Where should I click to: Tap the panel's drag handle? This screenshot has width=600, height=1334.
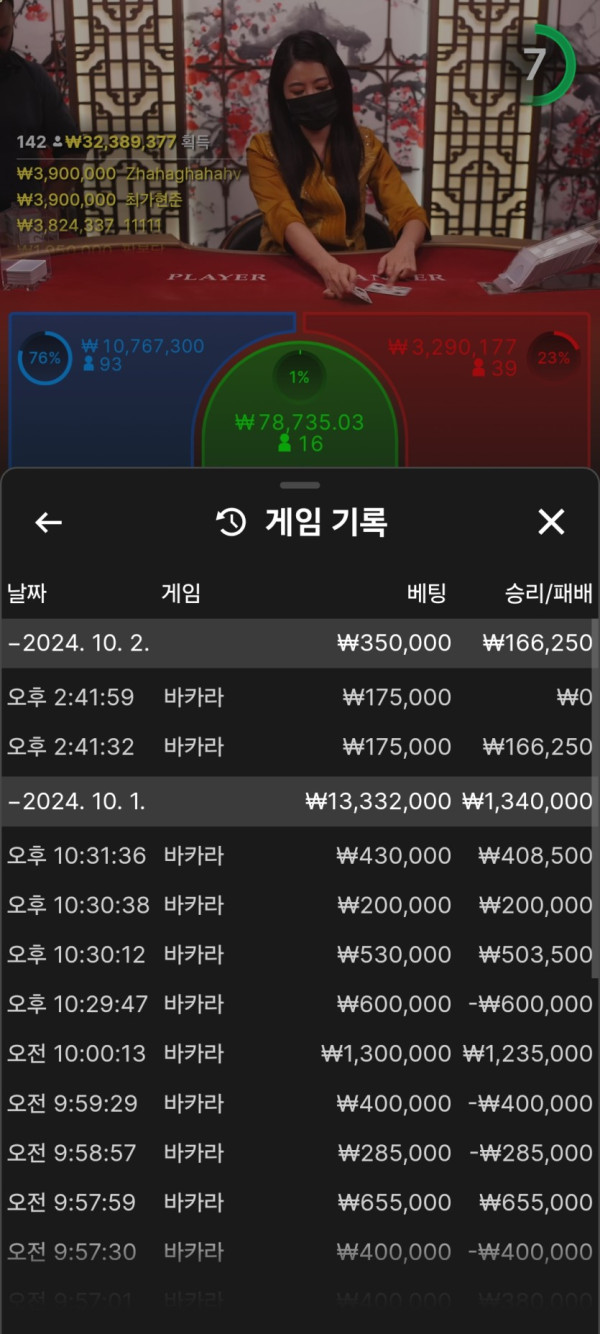300,485
